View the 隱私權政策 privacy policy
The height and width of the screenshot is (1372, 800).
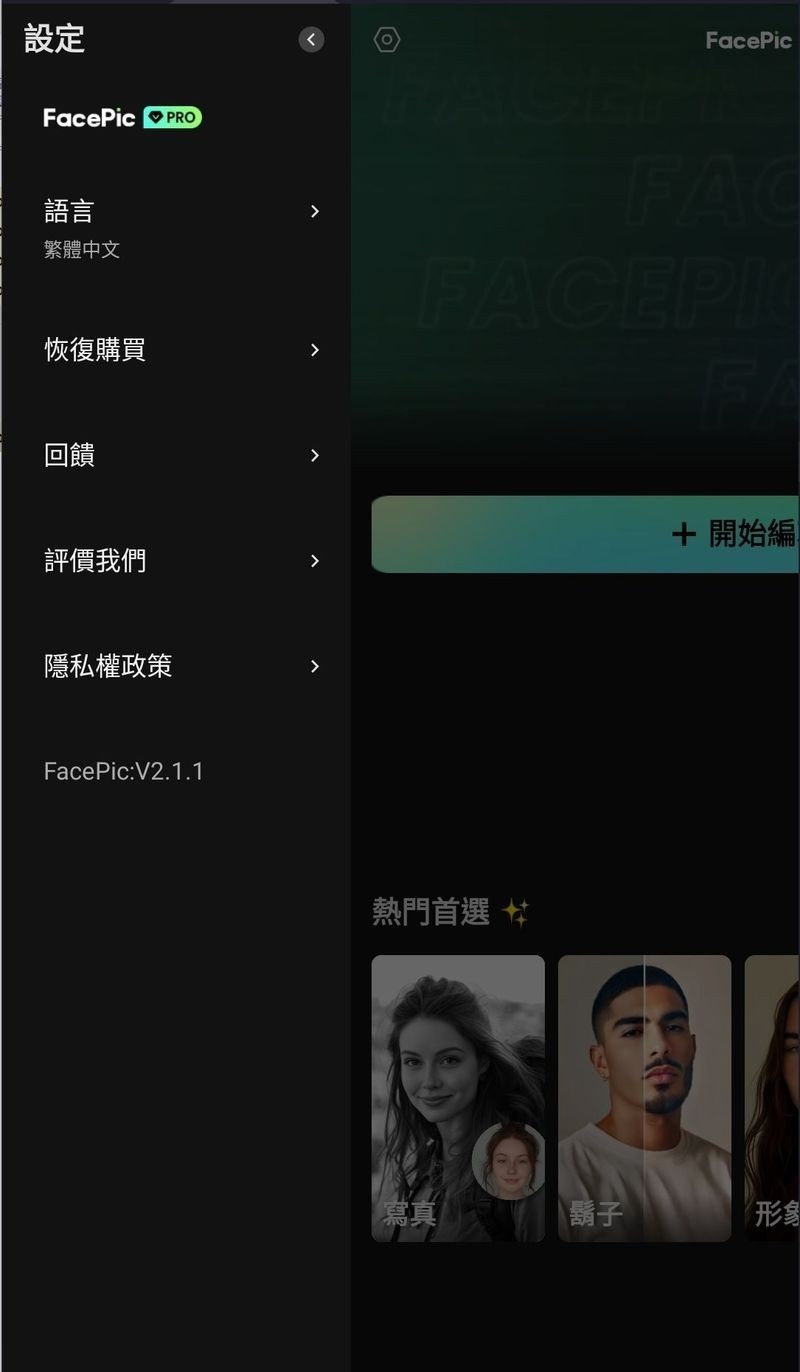[x=180, y=666]
